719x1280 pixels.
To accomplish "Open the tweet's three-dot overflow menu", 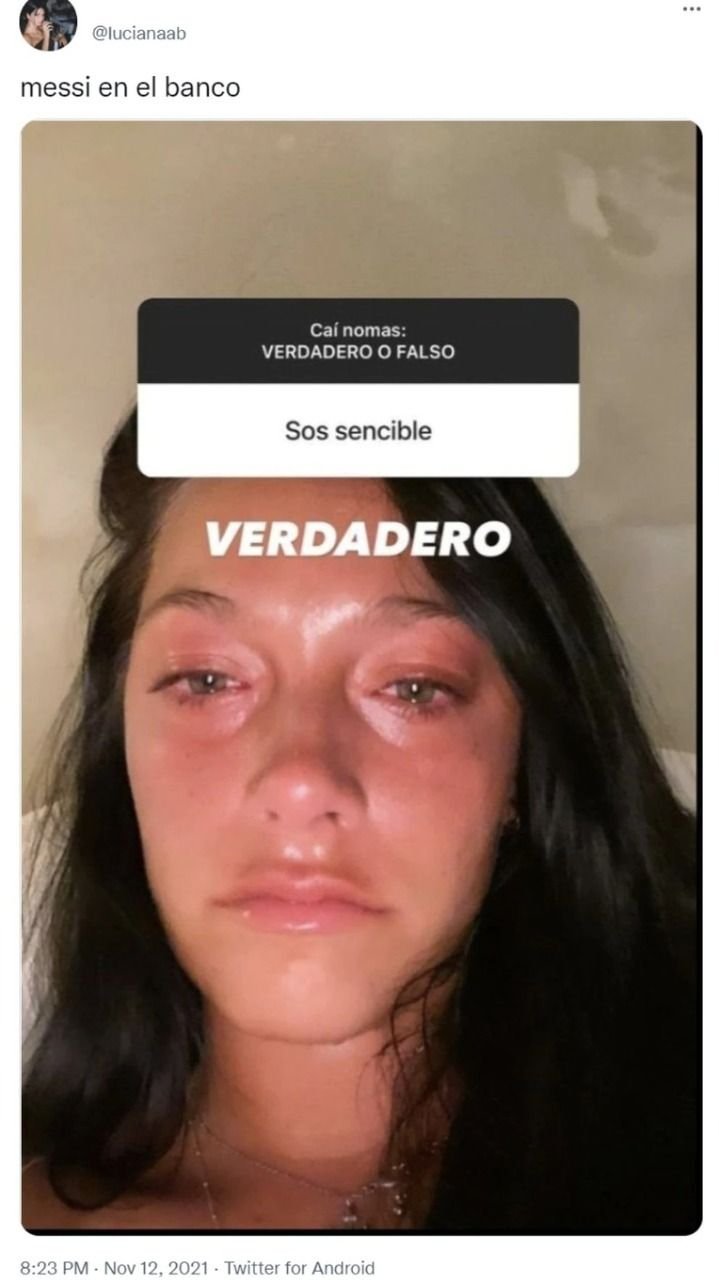I will (691, 8).
